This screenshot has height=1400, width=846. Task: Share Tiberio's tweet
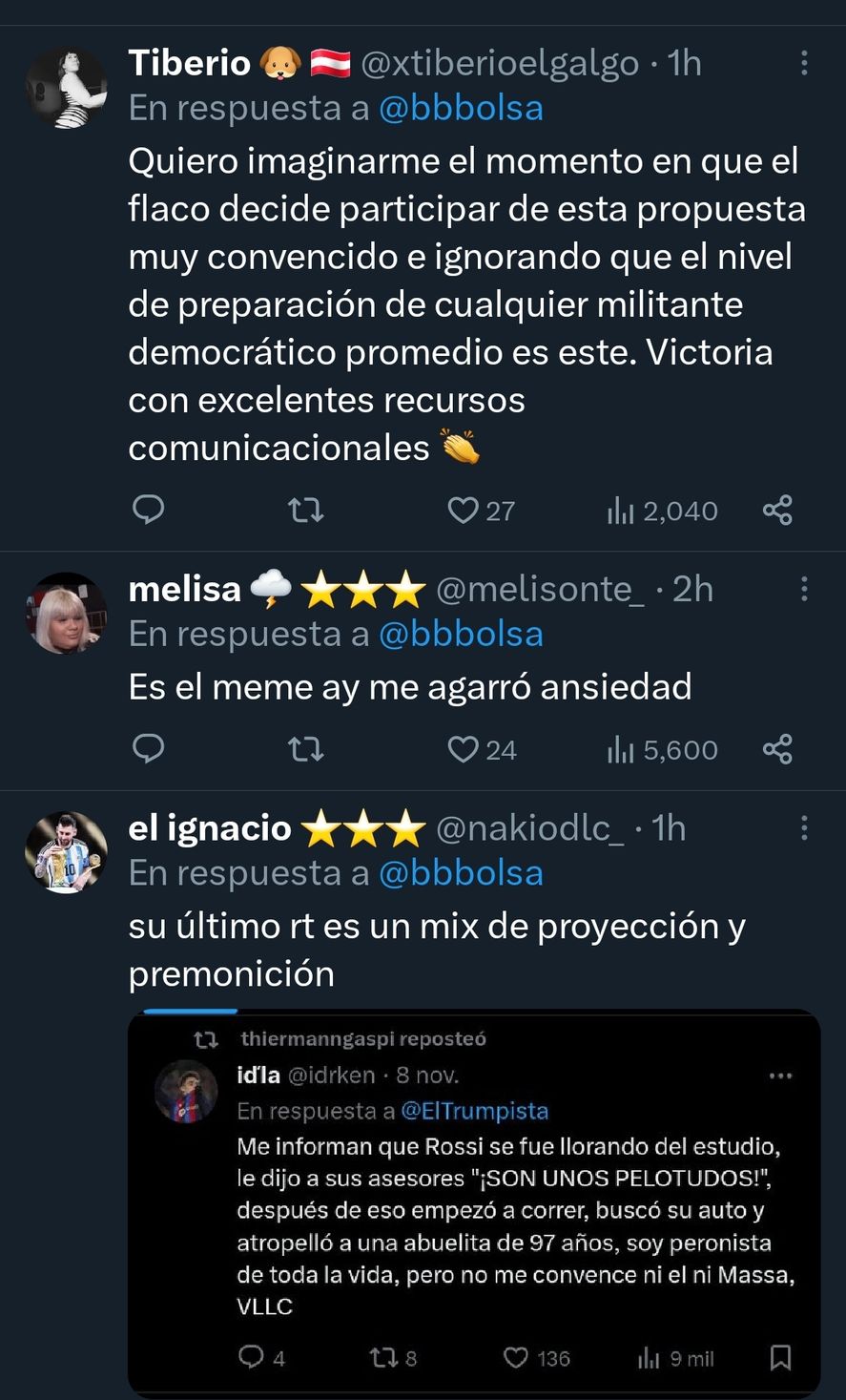(x=777, y=511)
